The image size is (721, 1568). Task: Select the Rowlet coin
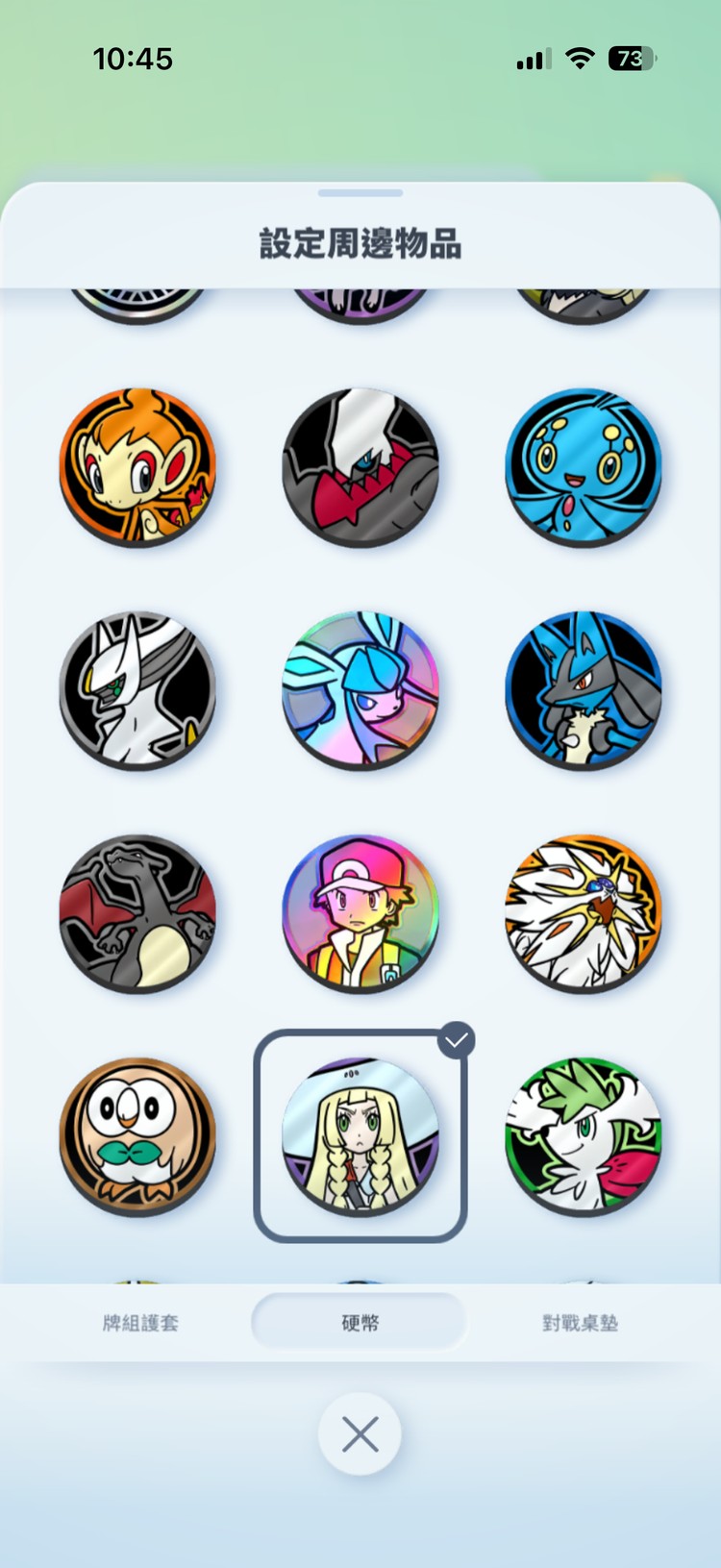click(x=137, y=1136)
